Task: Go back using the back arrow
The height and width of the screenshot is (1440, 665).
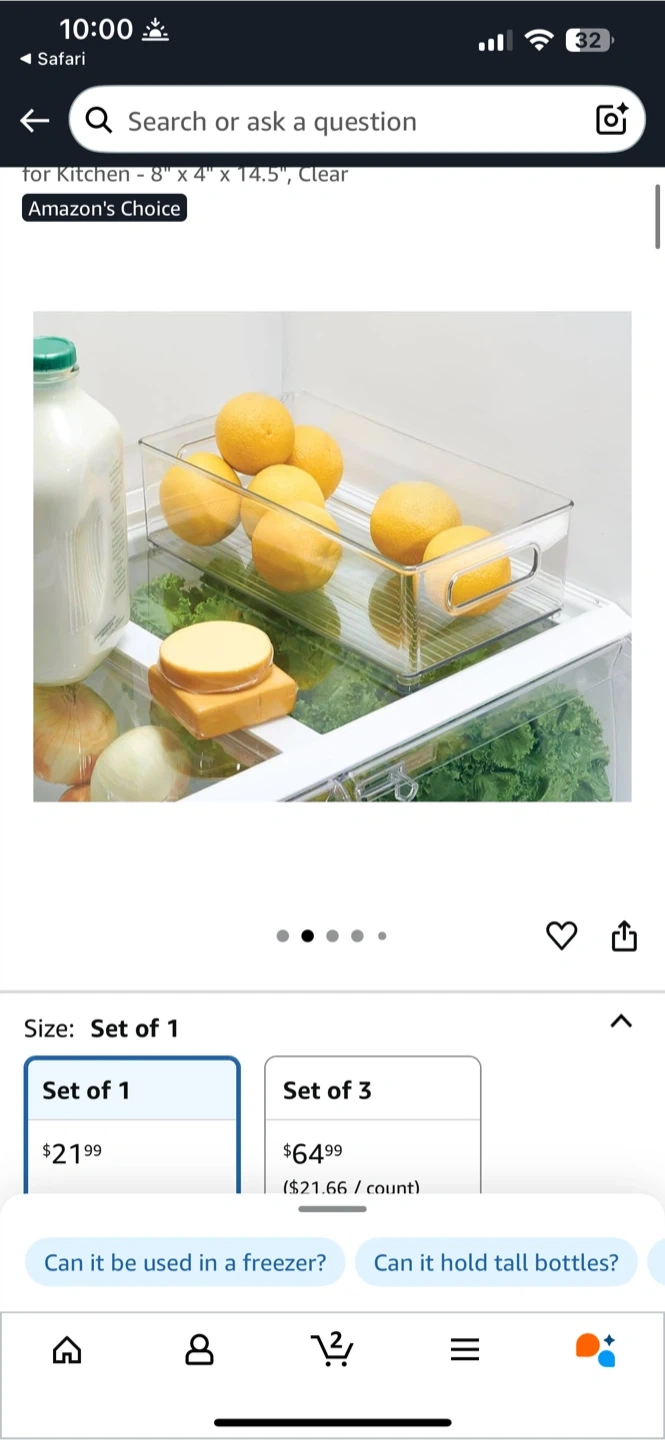Action: pyautogui.click(x=35, y=121)
